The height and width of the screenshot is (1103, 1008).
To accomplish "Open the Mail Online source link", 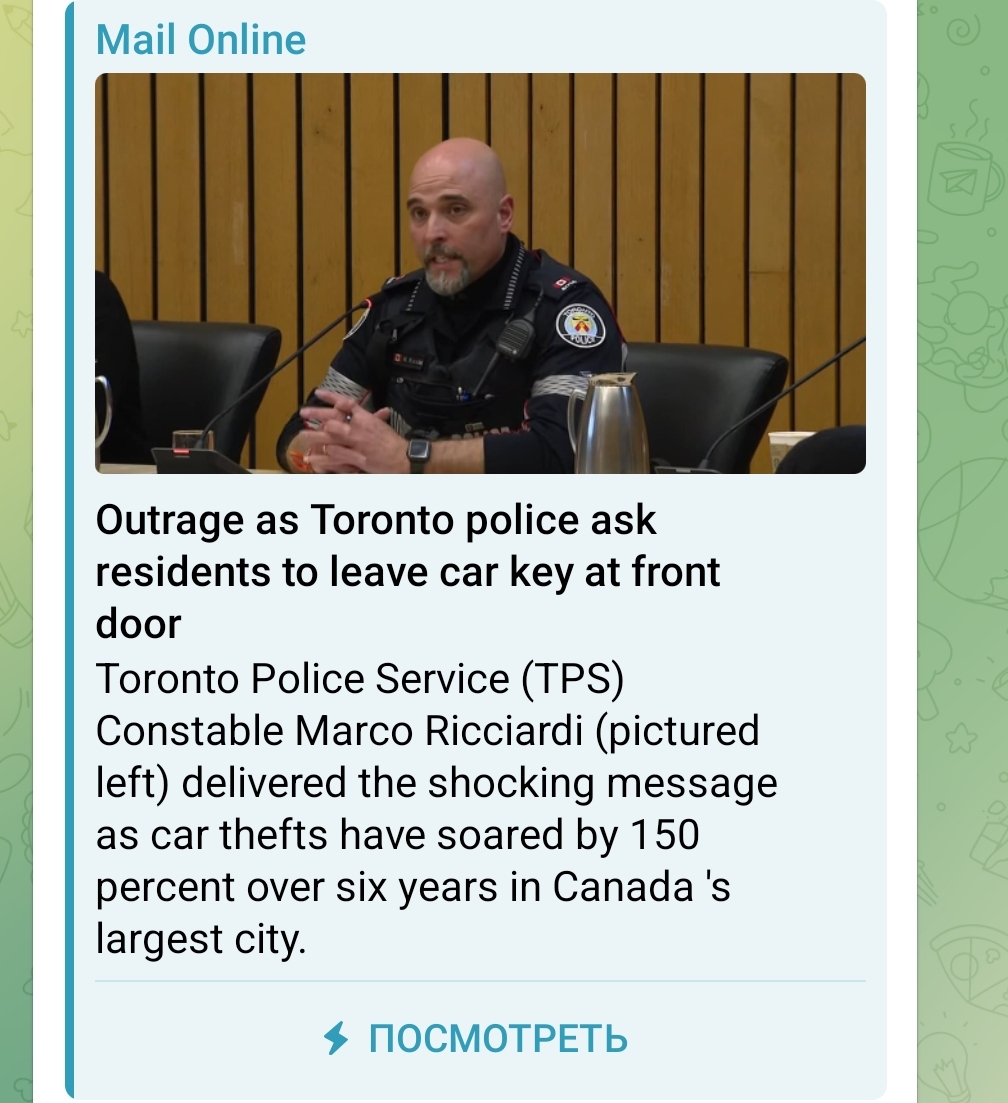I will coord(201,40).
